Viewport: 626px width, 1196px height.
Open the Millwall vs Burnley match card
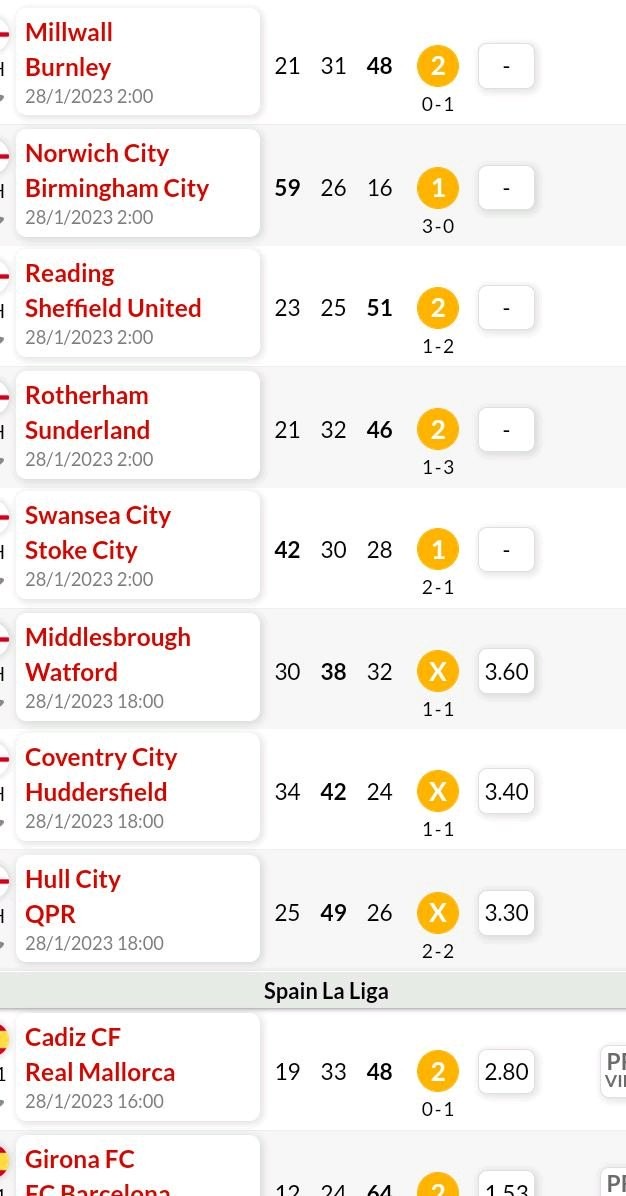137,62
